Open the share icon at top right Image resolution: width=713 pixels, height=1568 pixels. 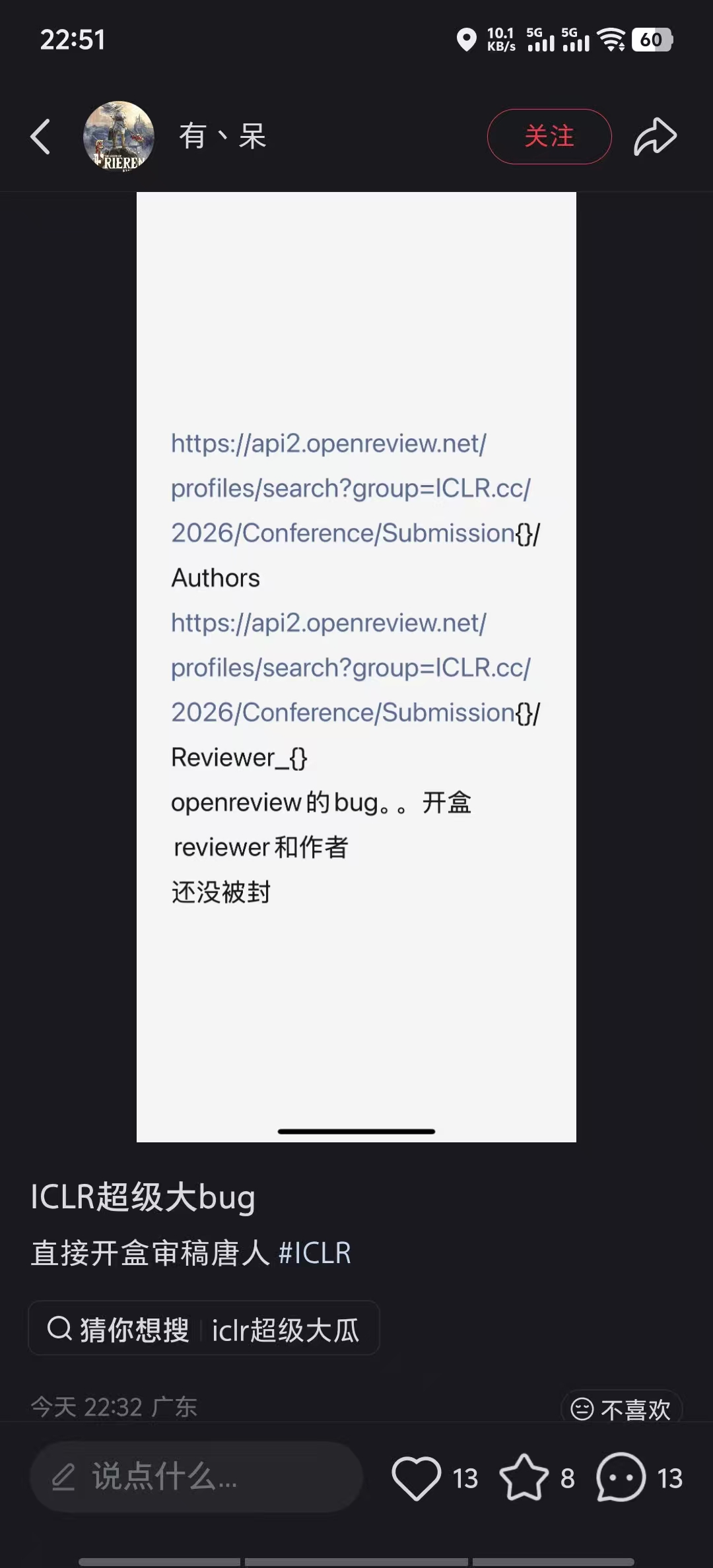(x=656, y=136)
